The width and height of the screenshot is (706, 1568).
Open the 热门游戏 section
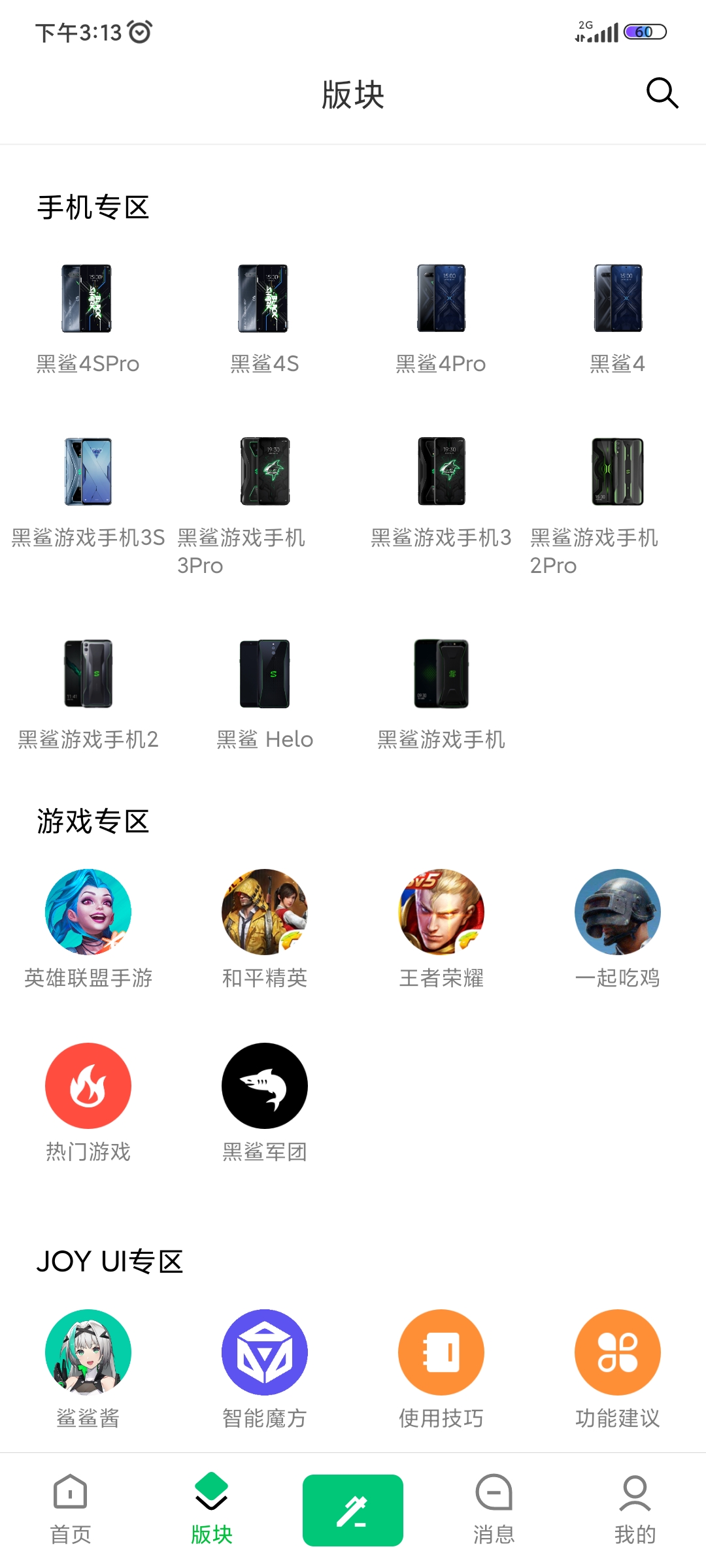point(88,1102)
